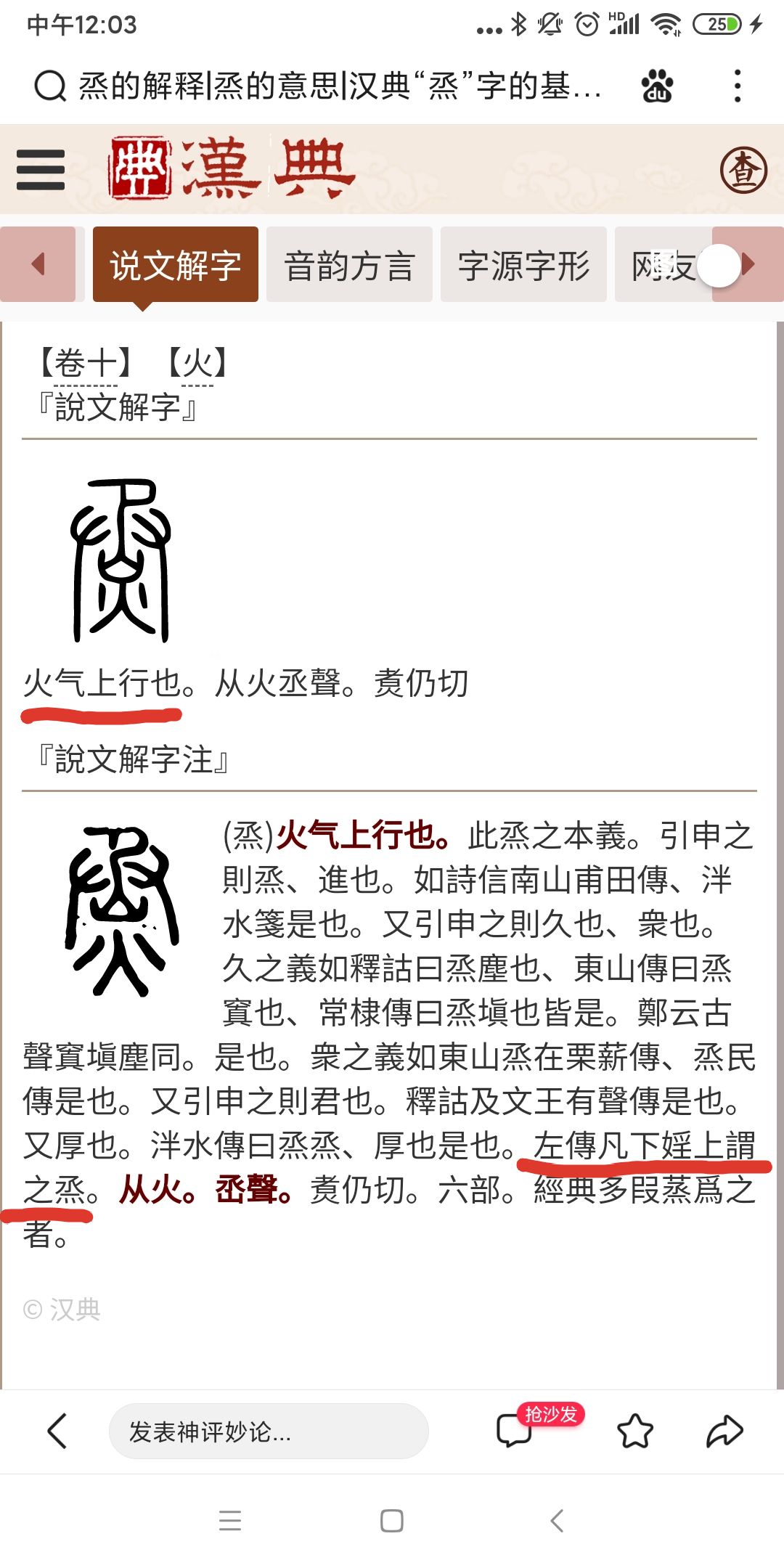This screenshot has height=1568, width=784.
Task: Tap the 查 lookup icon
Action: (x=743, y=170)
